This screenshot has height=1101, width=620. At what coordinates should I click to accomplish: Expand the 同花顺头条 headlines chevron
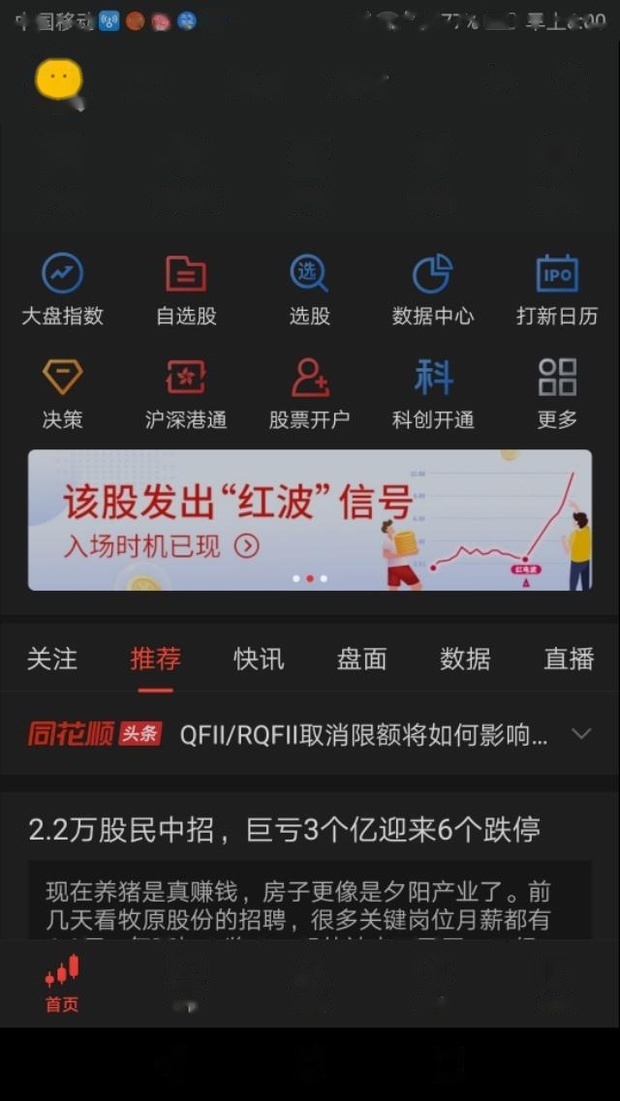581,734
